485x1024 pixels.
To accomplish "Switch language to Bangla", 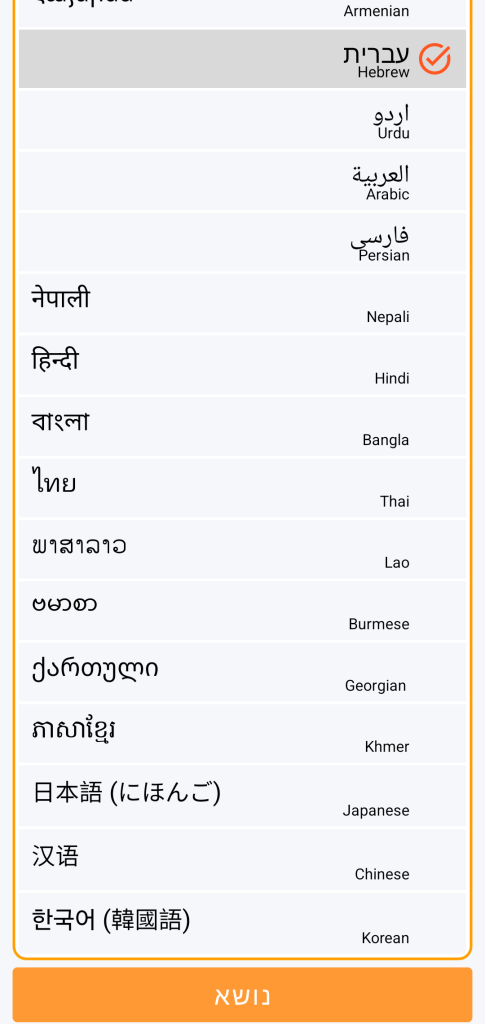I will pyautogui.click(x=242, y=426).
